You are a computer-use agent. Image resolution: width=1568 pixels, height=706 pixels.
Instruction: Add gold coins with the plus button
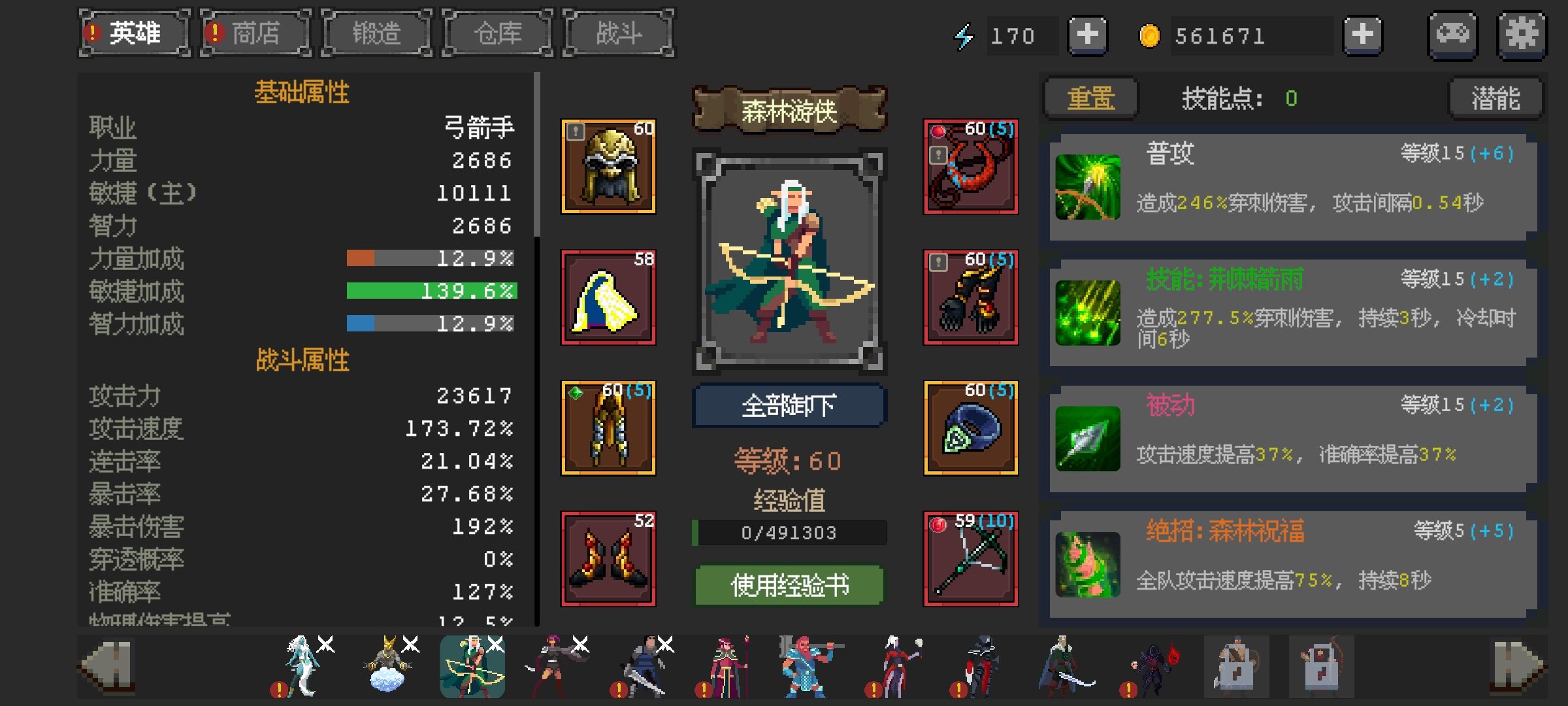[x=1362, y=35]
